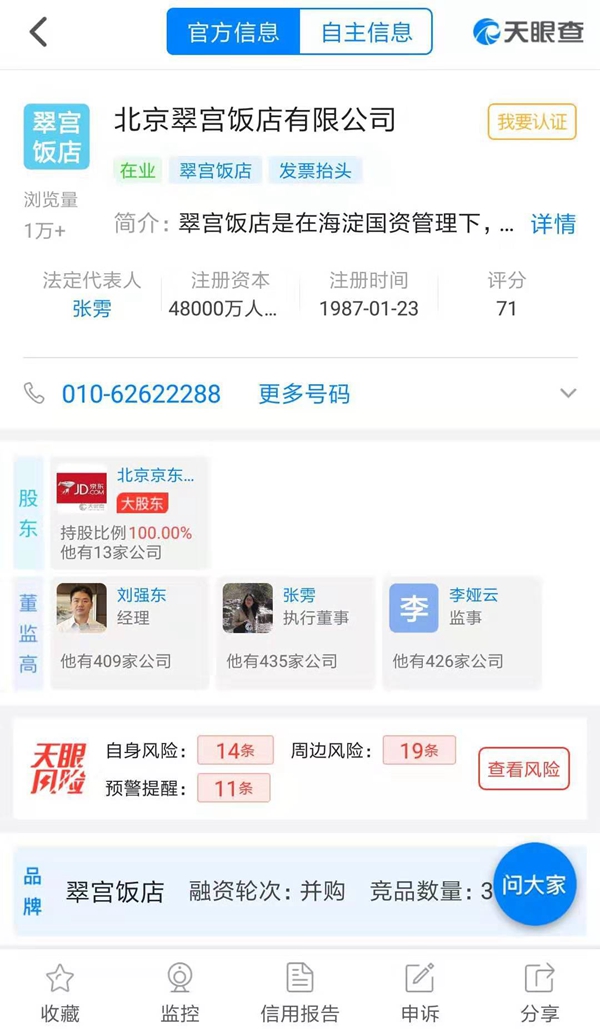The image size is (600, 1029).
Task: Tap the 我要认证 button
Action: click(532, 122)
